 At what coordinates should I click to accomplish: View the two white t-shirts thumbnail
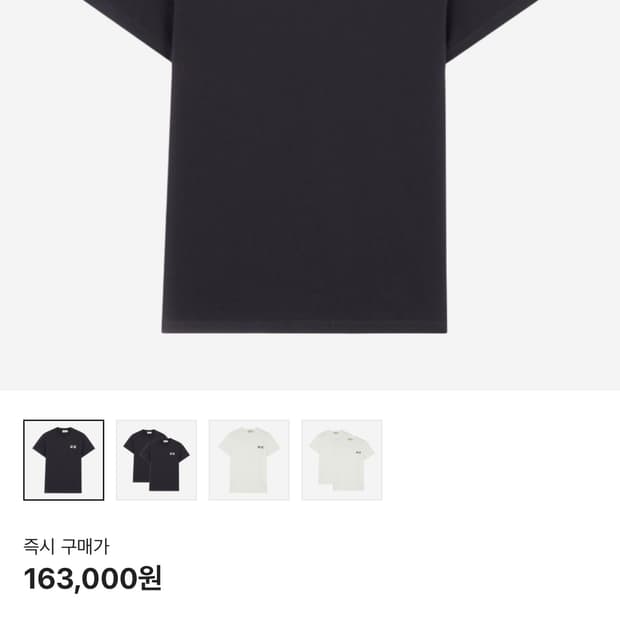(x=342, y=460)
